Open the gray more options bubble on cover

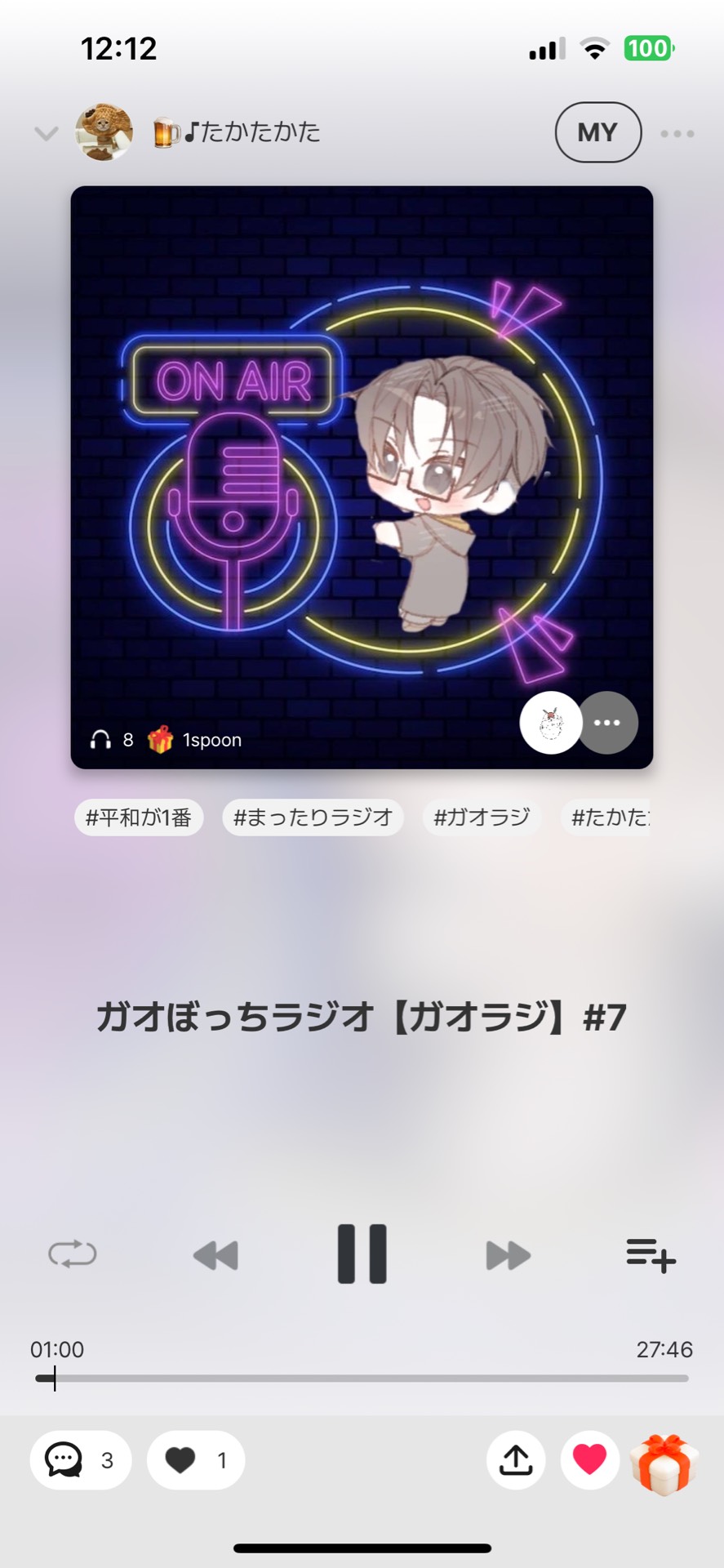tap(607, 723)
